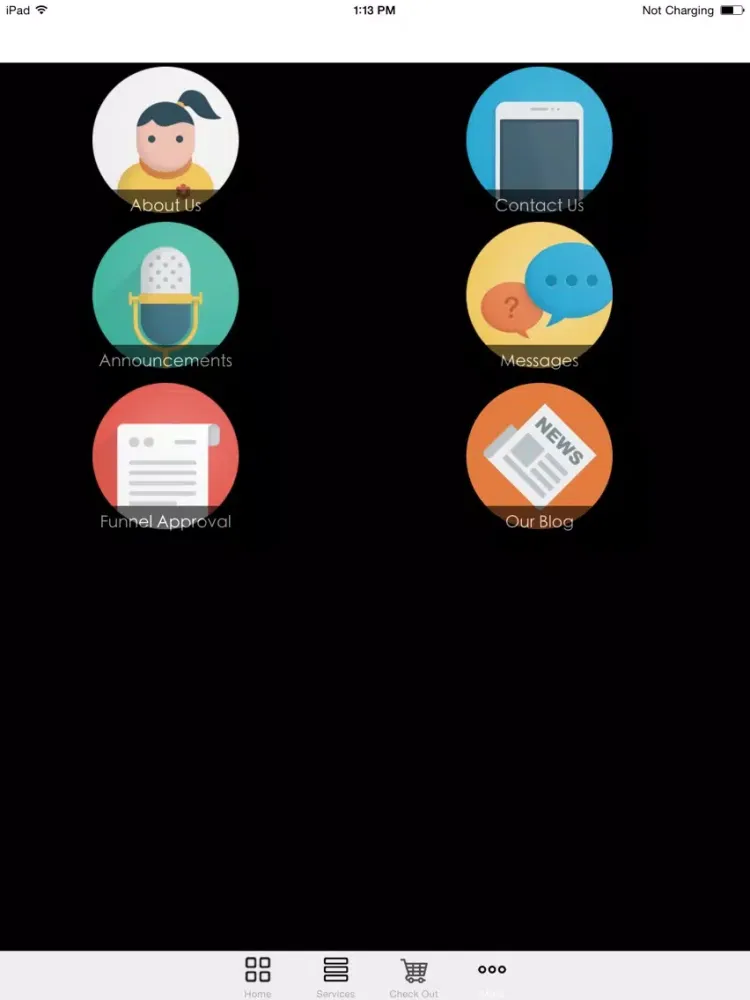
Task: Open the About Us section
Action: coord(165,140)
